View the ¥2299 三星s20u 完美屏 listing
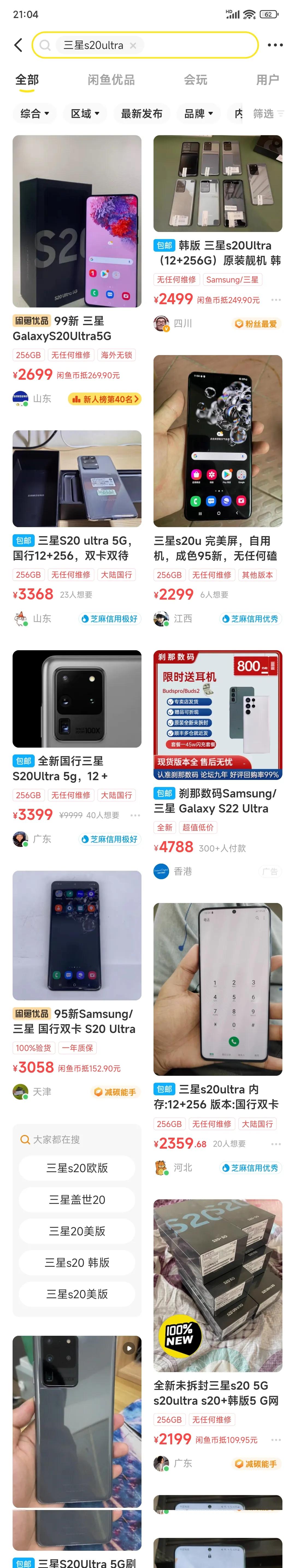 217,548
